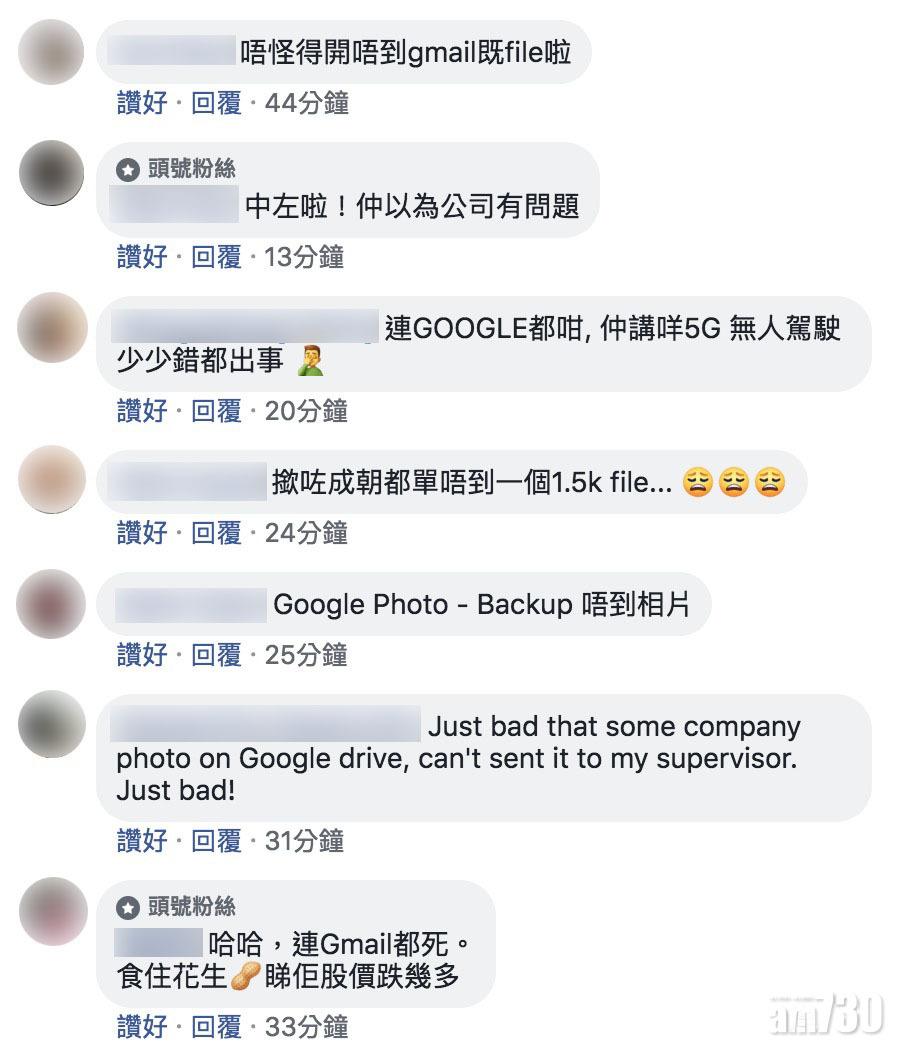Reply to the comment mentioning GOOGLE and 5G
Screen dimensions: 906x1054
[x=216, y=410]
